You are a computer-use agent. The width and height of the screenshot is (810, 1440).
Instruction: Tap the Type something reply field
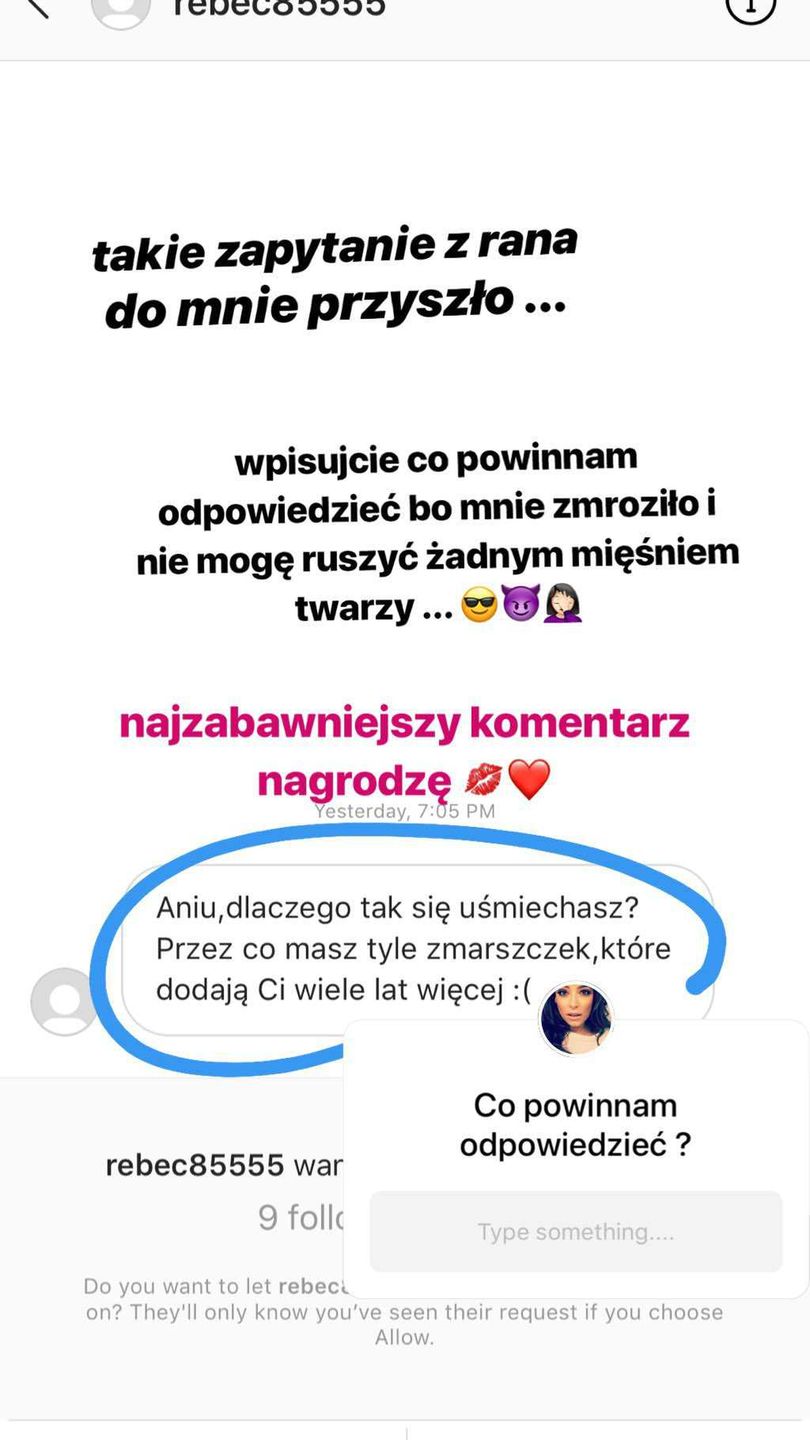point(575,1231)
